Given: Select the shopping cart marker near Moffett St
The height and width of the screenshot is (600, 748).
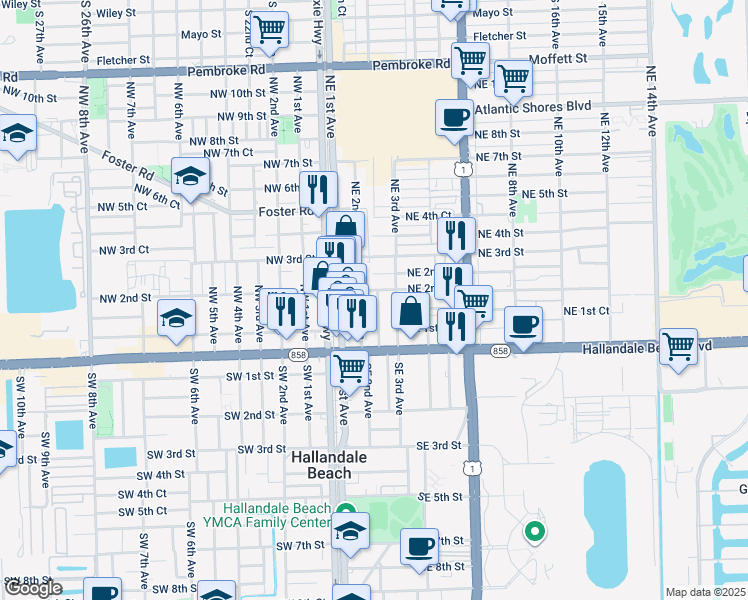Looking at the screenshot, I should click(x=513, y=77).
